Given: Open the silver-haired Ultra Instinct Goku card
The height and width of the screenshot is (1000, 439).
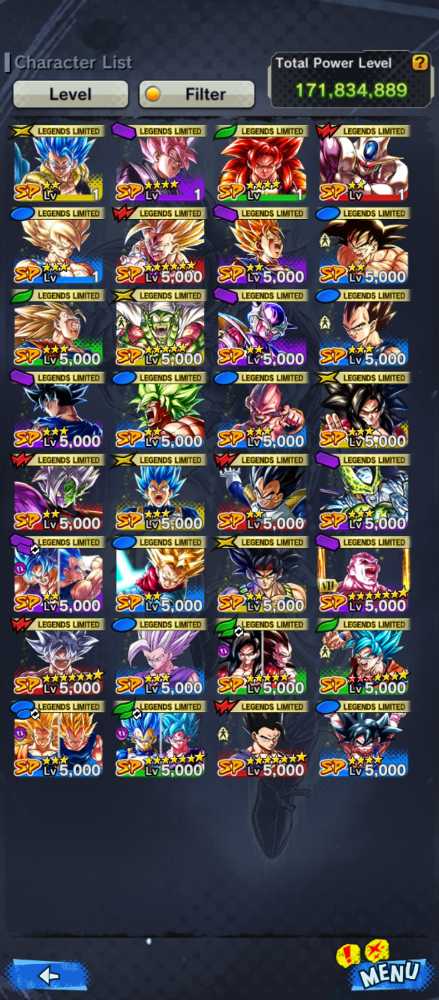Looking at the screenshot, I should [x=58, y=658].
